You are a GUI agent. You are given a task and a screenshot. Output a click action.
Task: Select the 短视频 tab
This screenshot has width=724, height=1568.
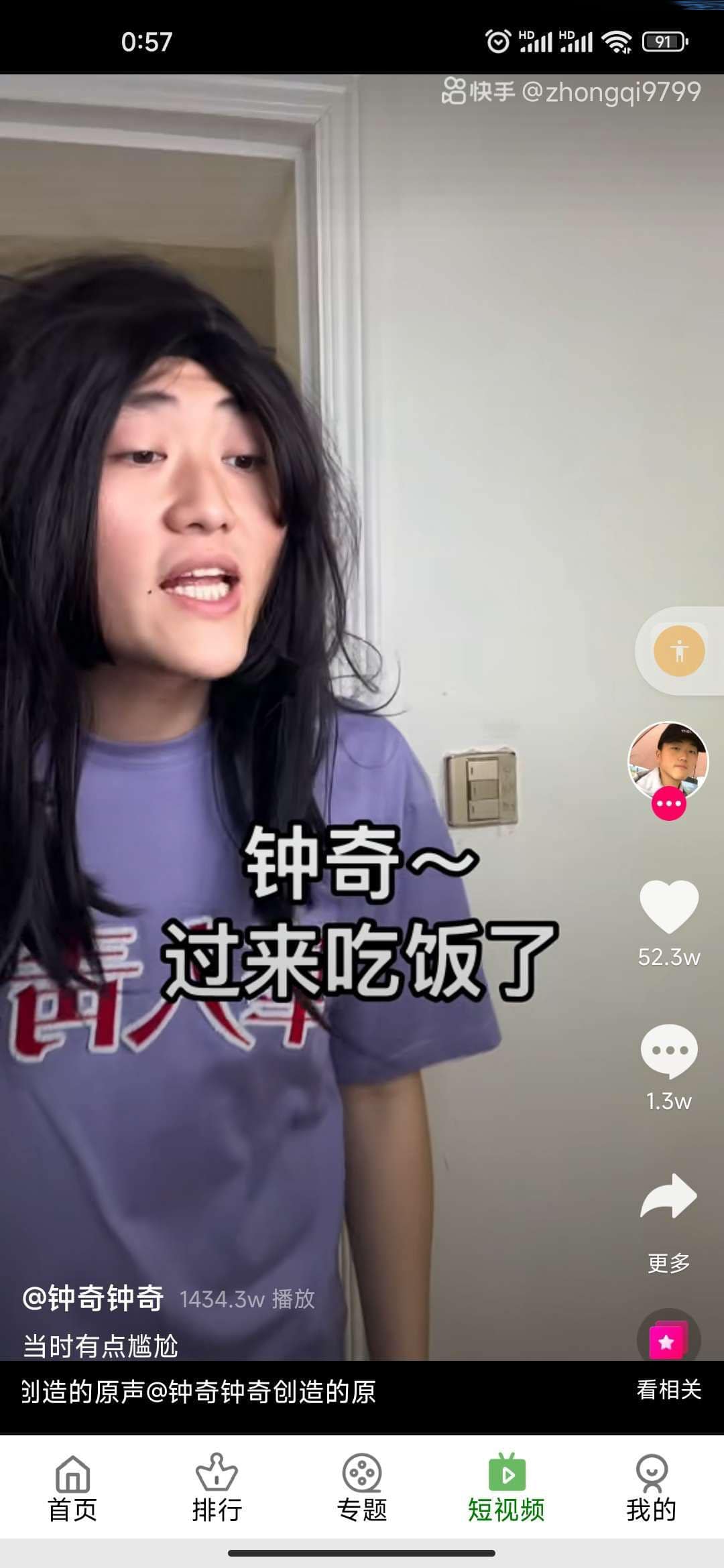(506, 1488)
